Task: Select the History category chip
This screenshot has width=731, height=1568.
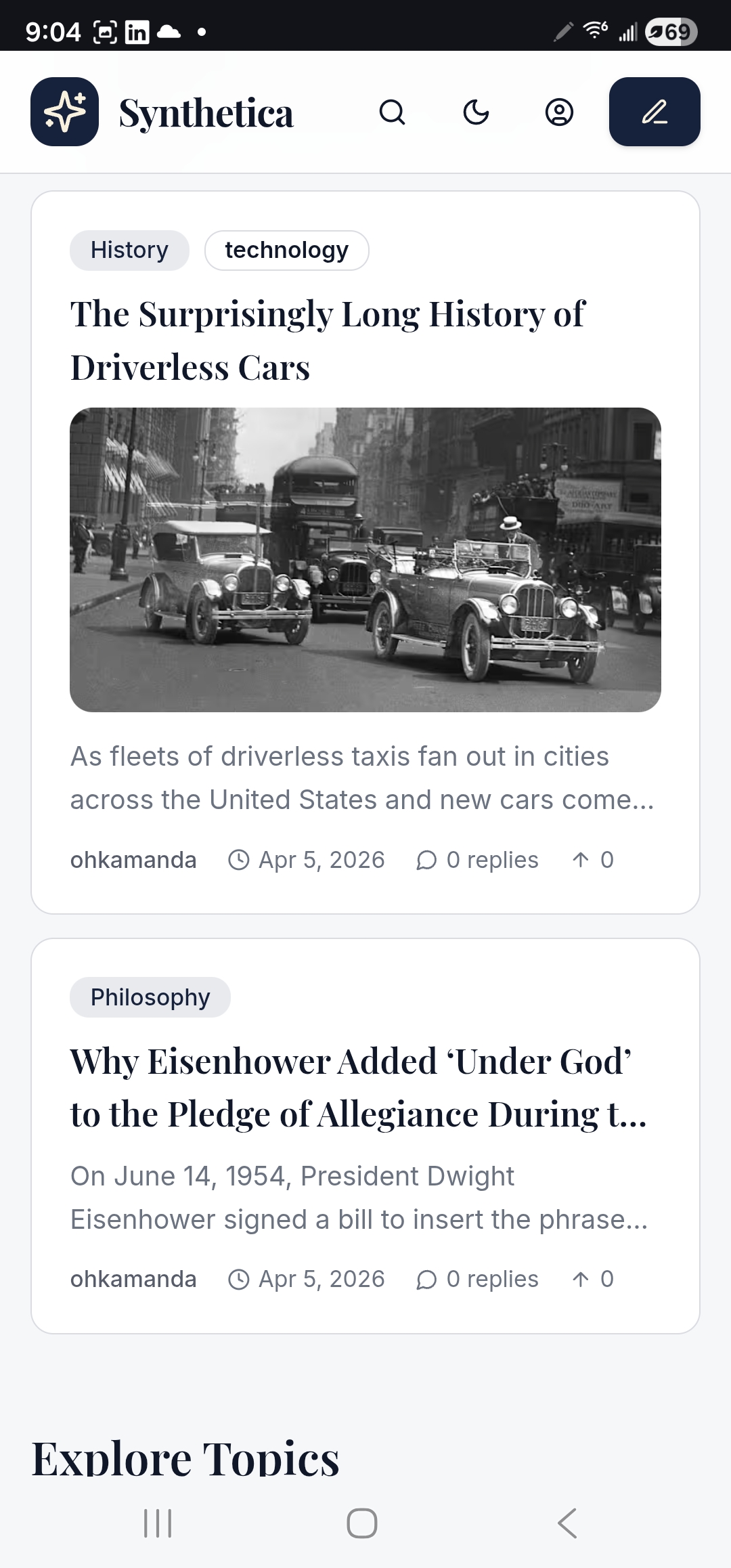Action: (129, 251)
